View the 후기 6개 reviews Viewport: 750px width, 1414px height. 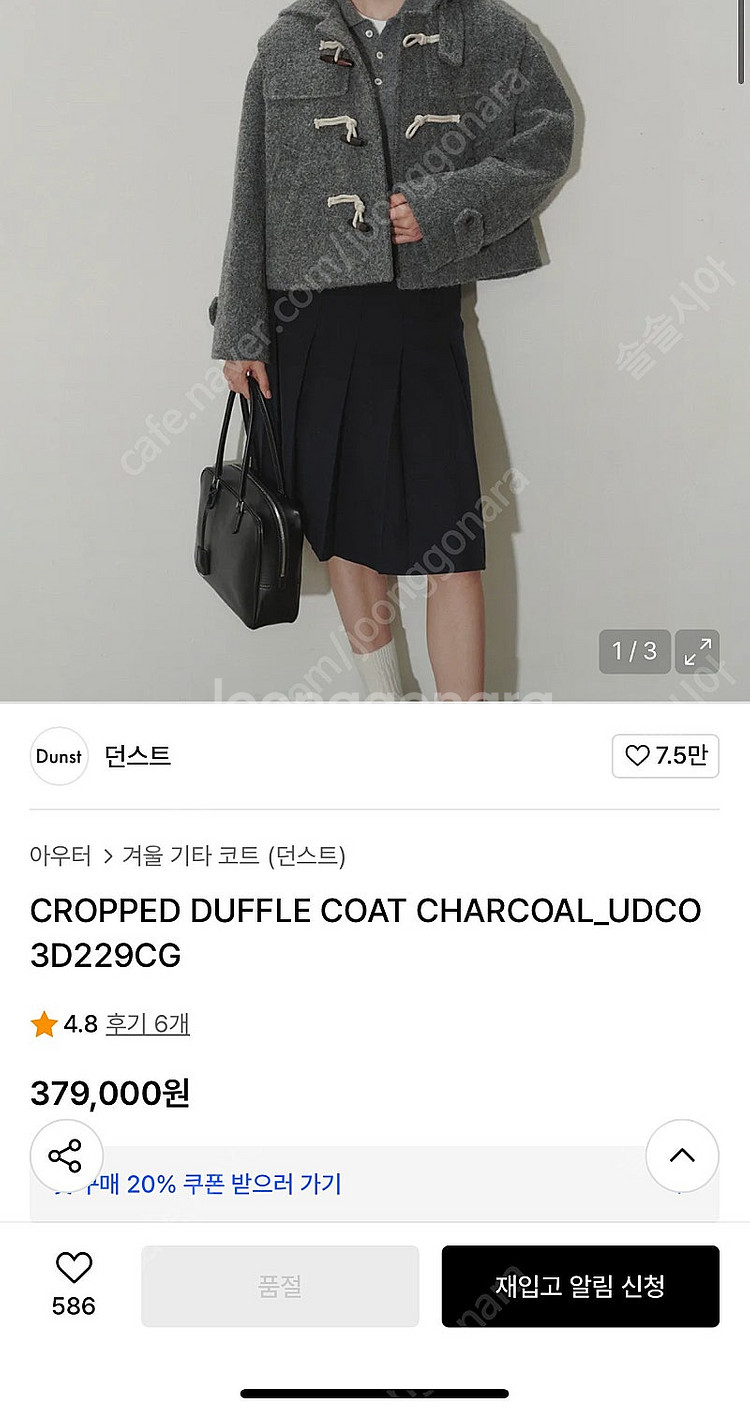[x=148, y=1024]
